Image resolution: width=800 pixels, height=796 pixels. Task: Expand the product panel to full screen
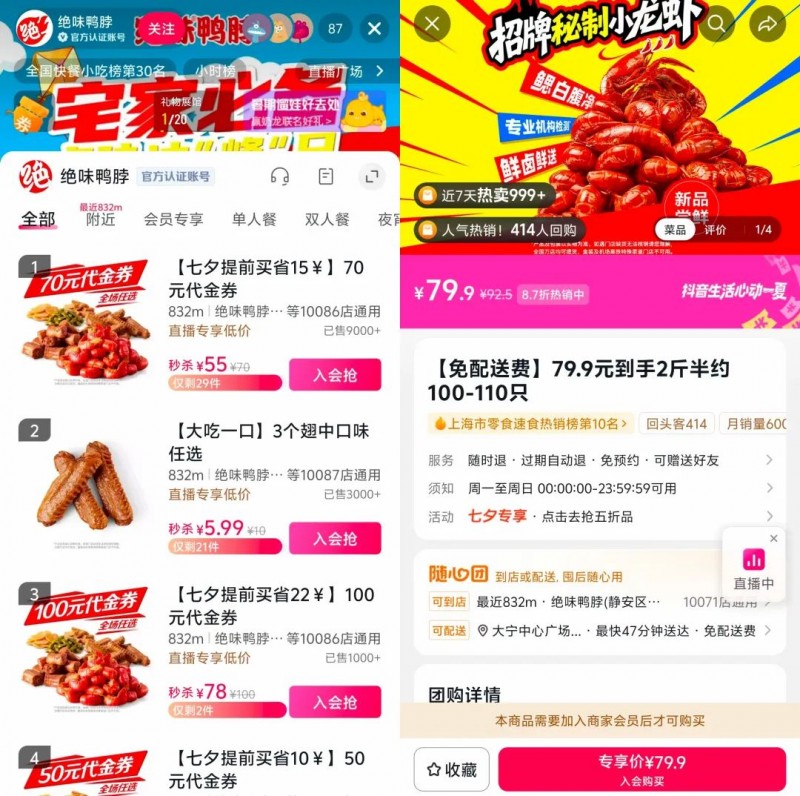(x=372, y=177)
